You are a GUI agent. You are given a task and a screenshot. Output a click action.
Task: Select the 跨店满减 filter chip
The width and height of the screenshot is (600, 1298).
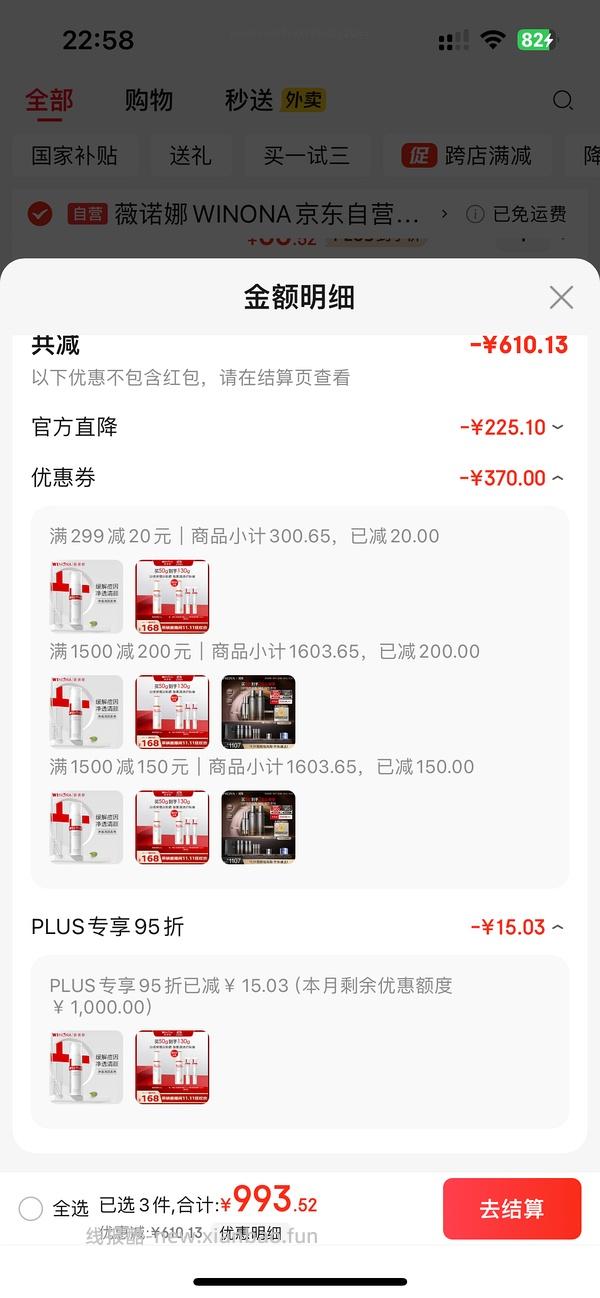click(x=467, y=156)
